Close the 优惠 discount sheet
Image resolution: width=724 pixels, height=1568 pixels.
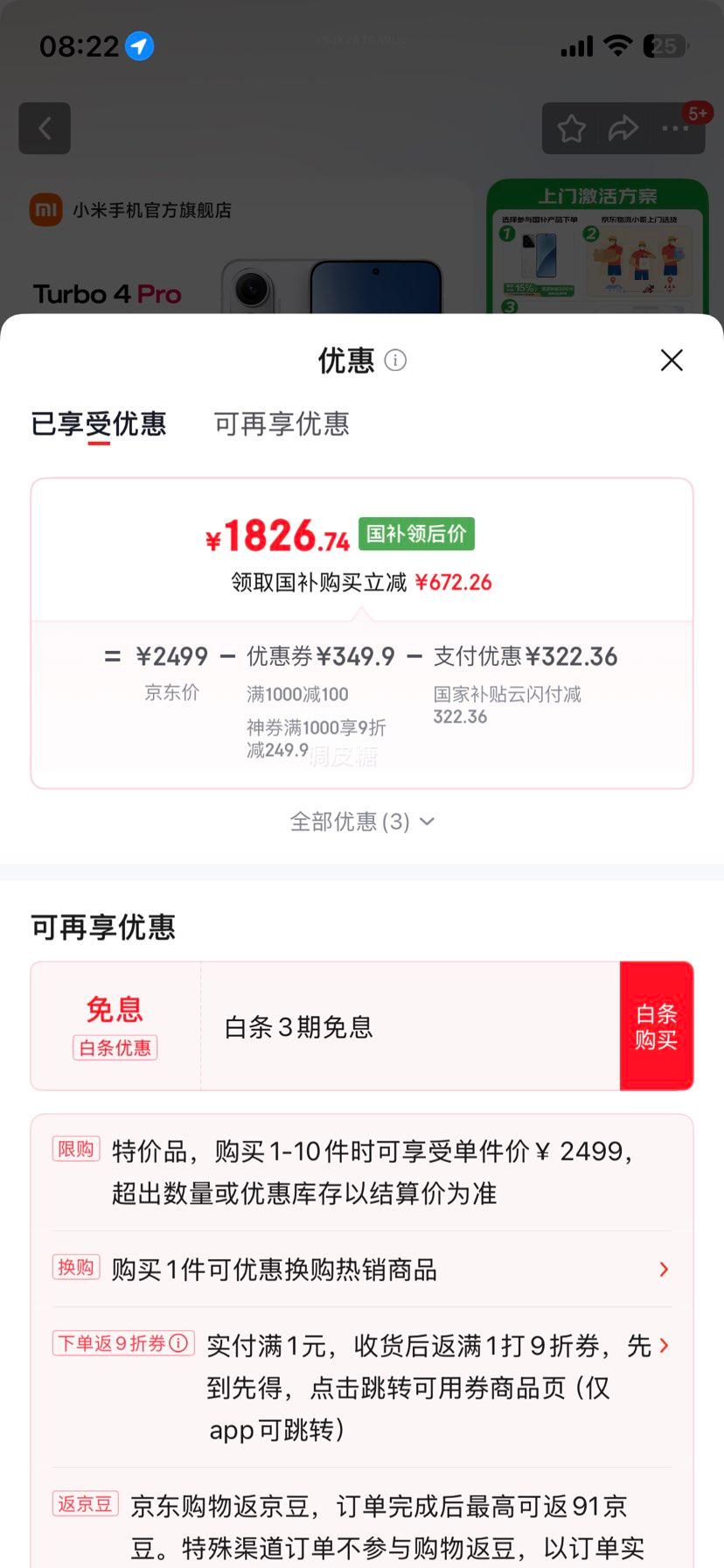(x=672, y=360)
